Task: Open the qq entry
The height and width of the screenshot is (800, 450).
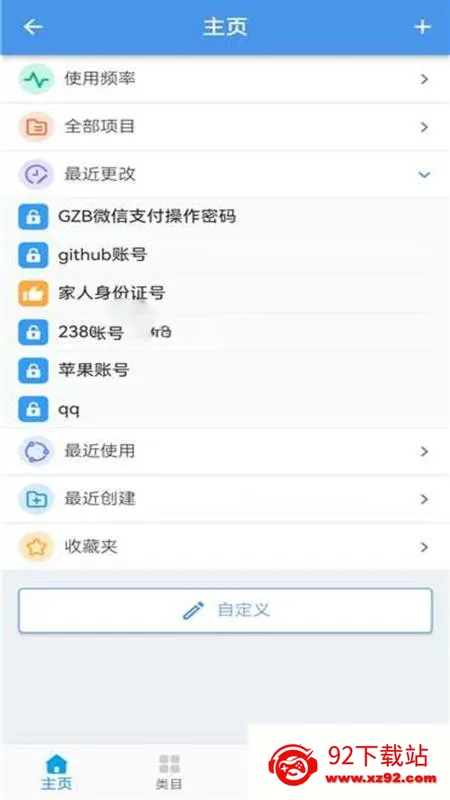Action: tap(225, 409)
